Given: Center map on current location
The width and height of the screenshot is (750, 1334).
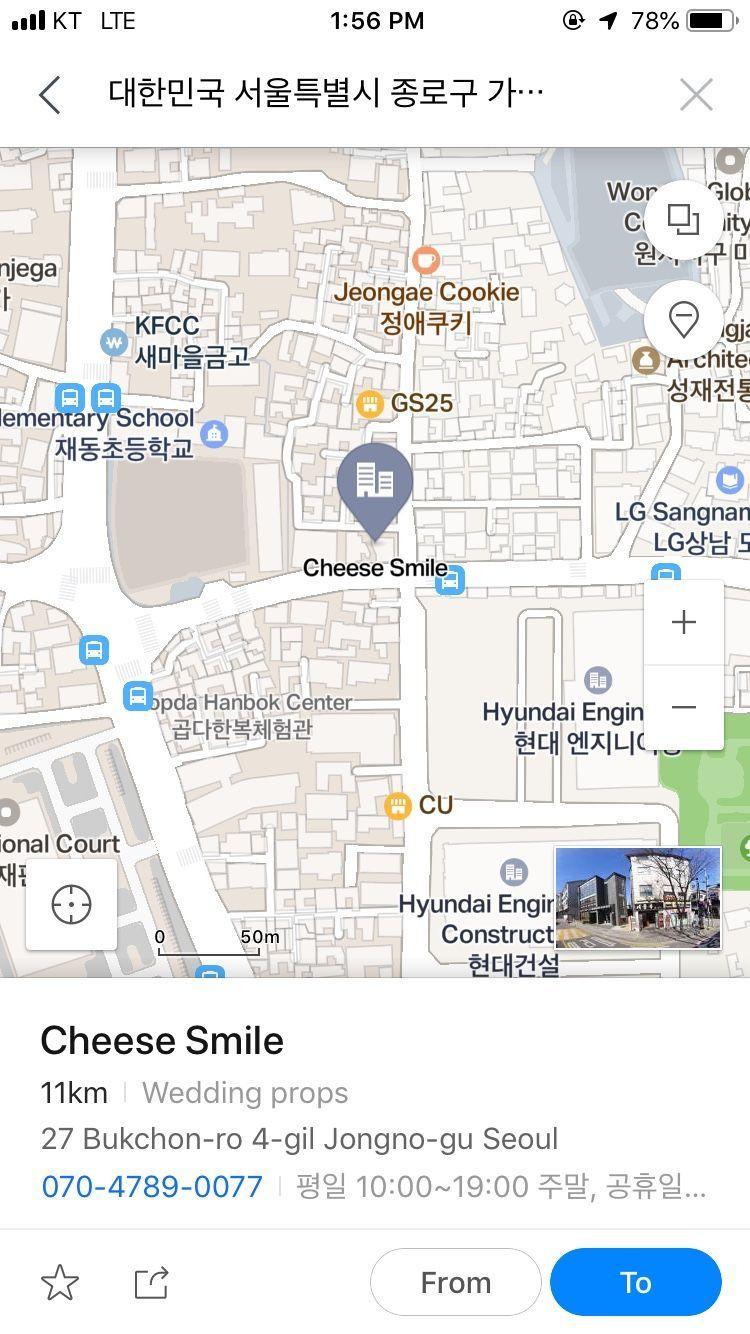Looking at the screenshot, I should (71, 903).
